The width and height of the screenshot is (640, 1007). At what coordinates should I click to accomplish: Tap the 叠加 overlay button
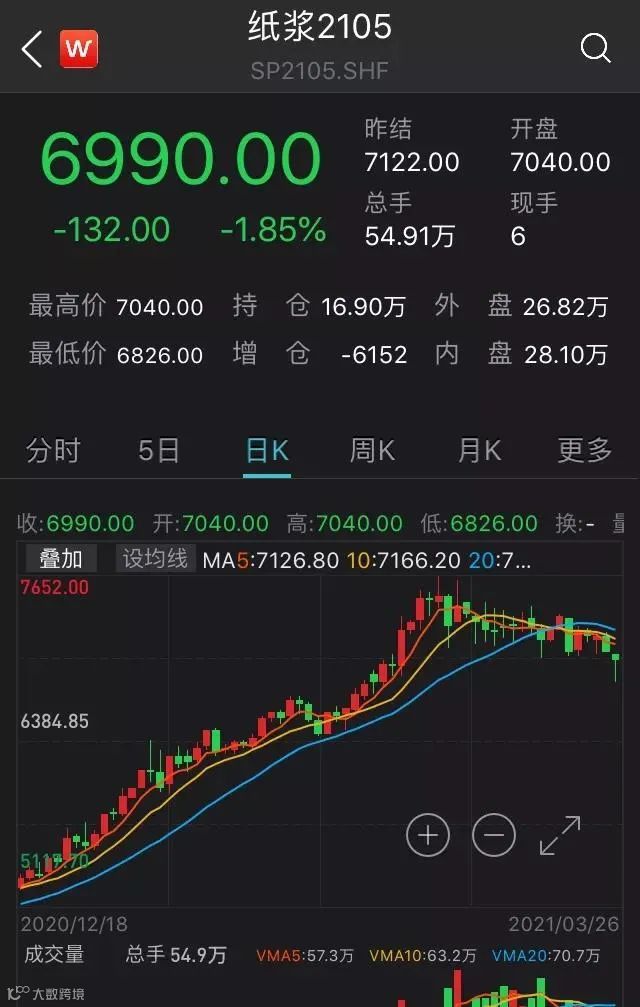pyautogui.click(x=61, y=559)
